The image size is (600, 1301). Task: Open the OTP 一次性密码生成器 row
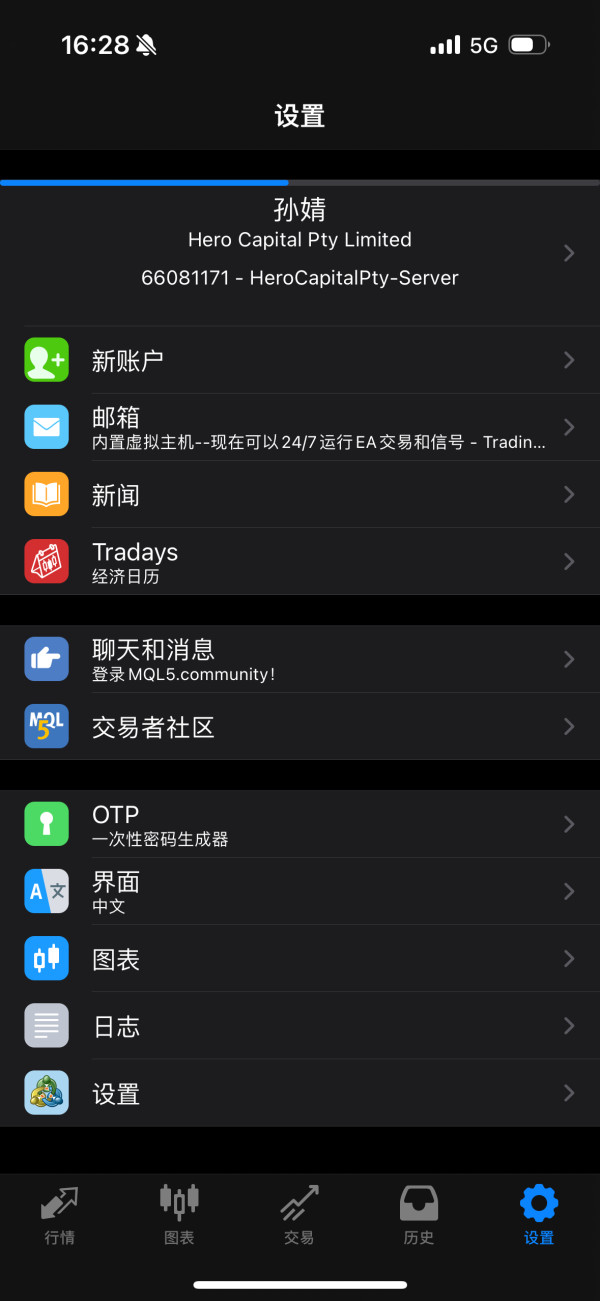[x=300, y=824]
